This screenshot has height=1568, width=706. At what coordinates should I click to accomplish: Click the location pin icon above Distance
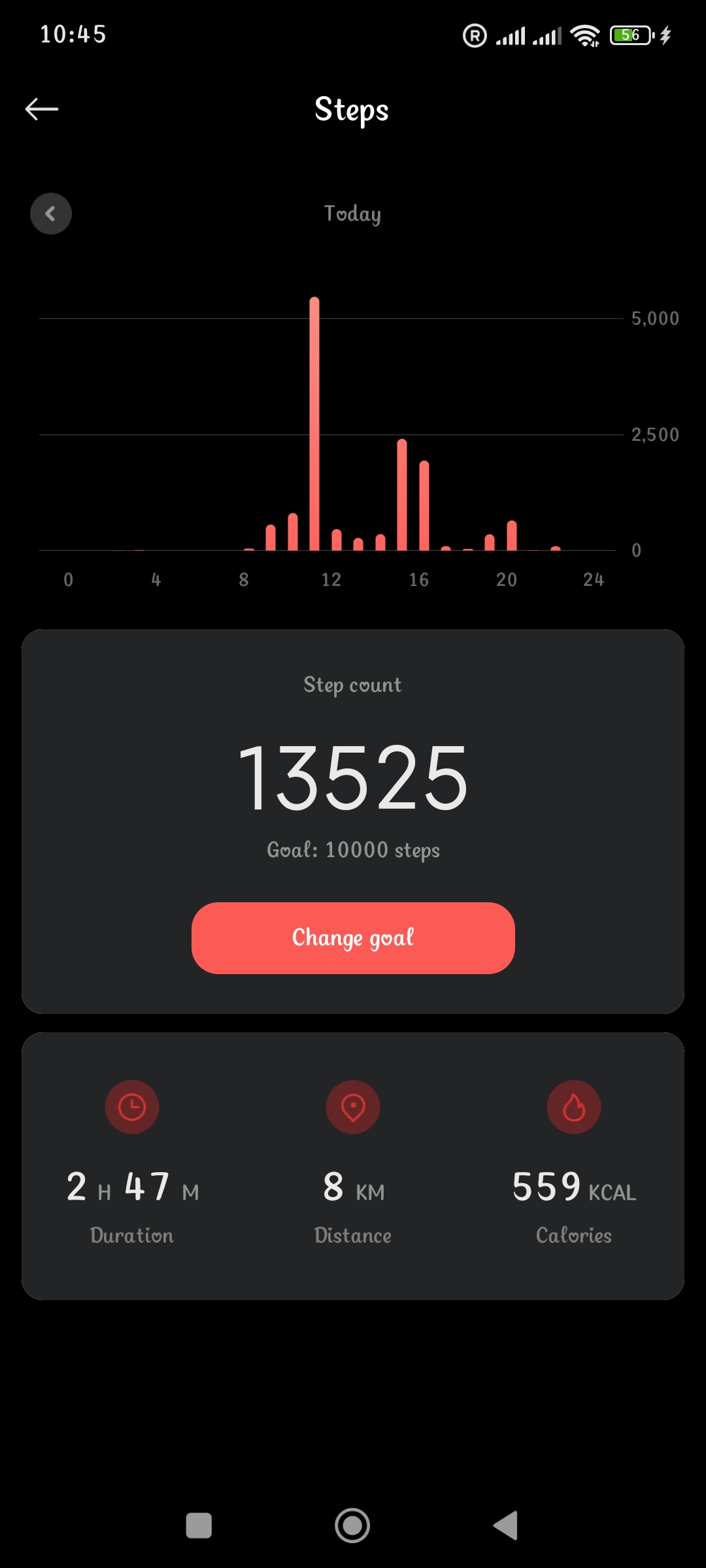click(352, 1105)
